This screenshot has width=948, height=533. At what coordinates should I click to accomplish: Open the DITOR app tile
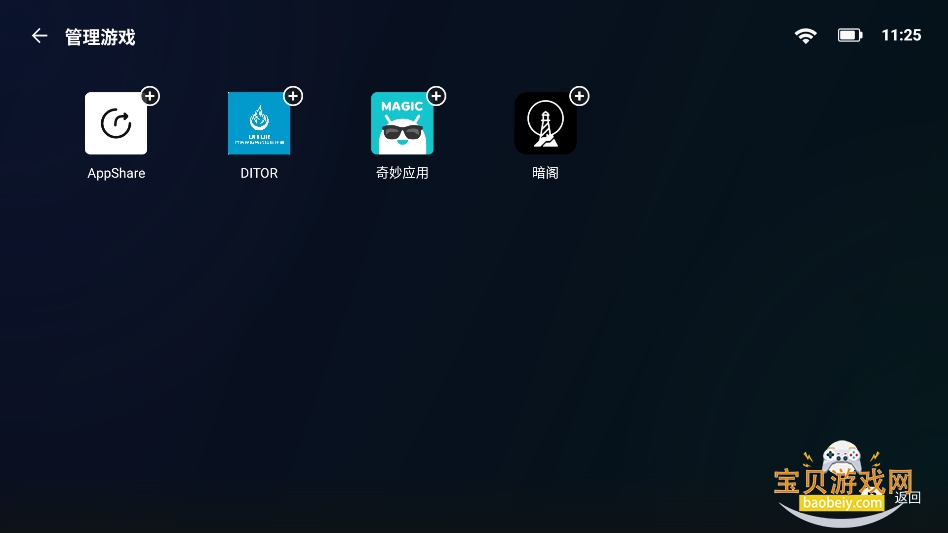(259, 124)
